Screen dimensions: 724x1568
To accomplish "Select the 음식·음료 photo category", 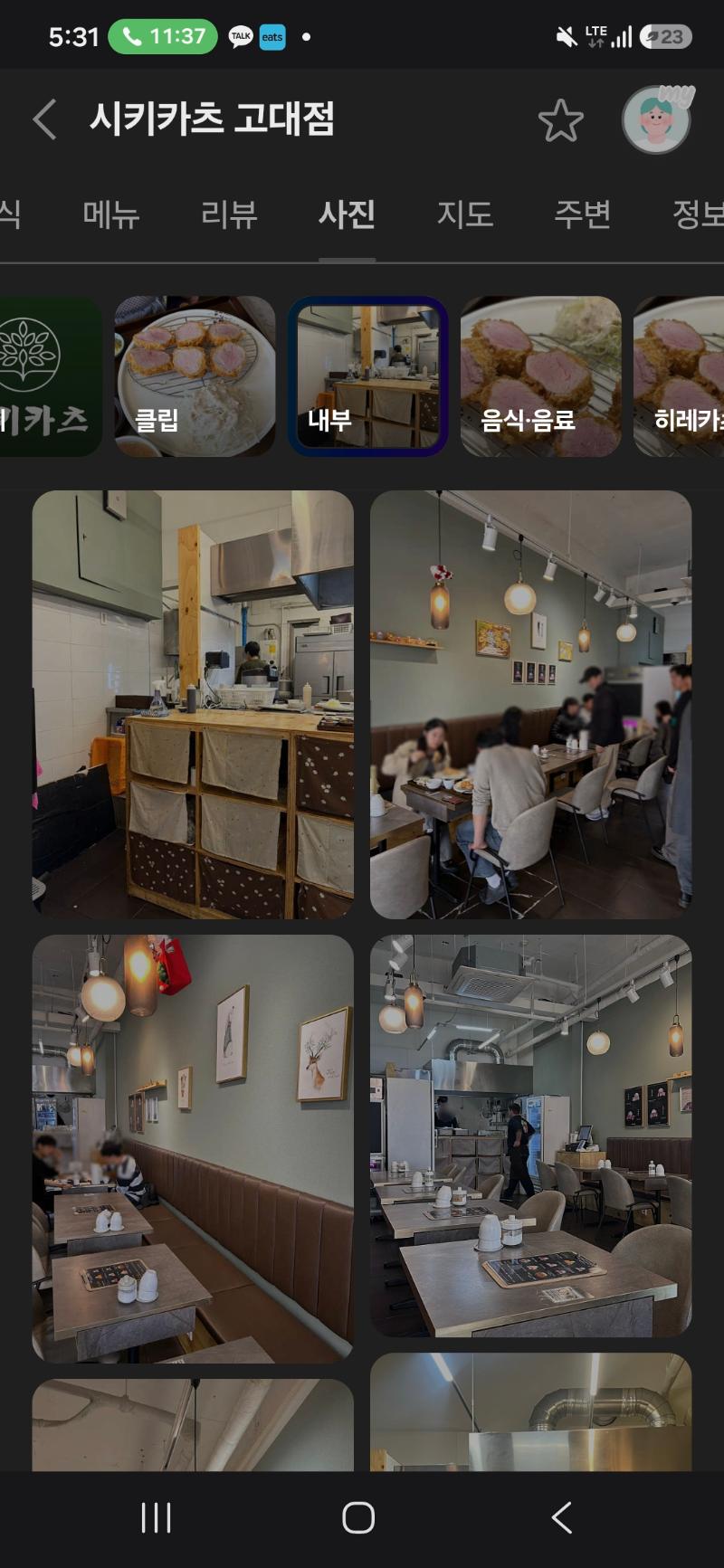I will (541, 376).
